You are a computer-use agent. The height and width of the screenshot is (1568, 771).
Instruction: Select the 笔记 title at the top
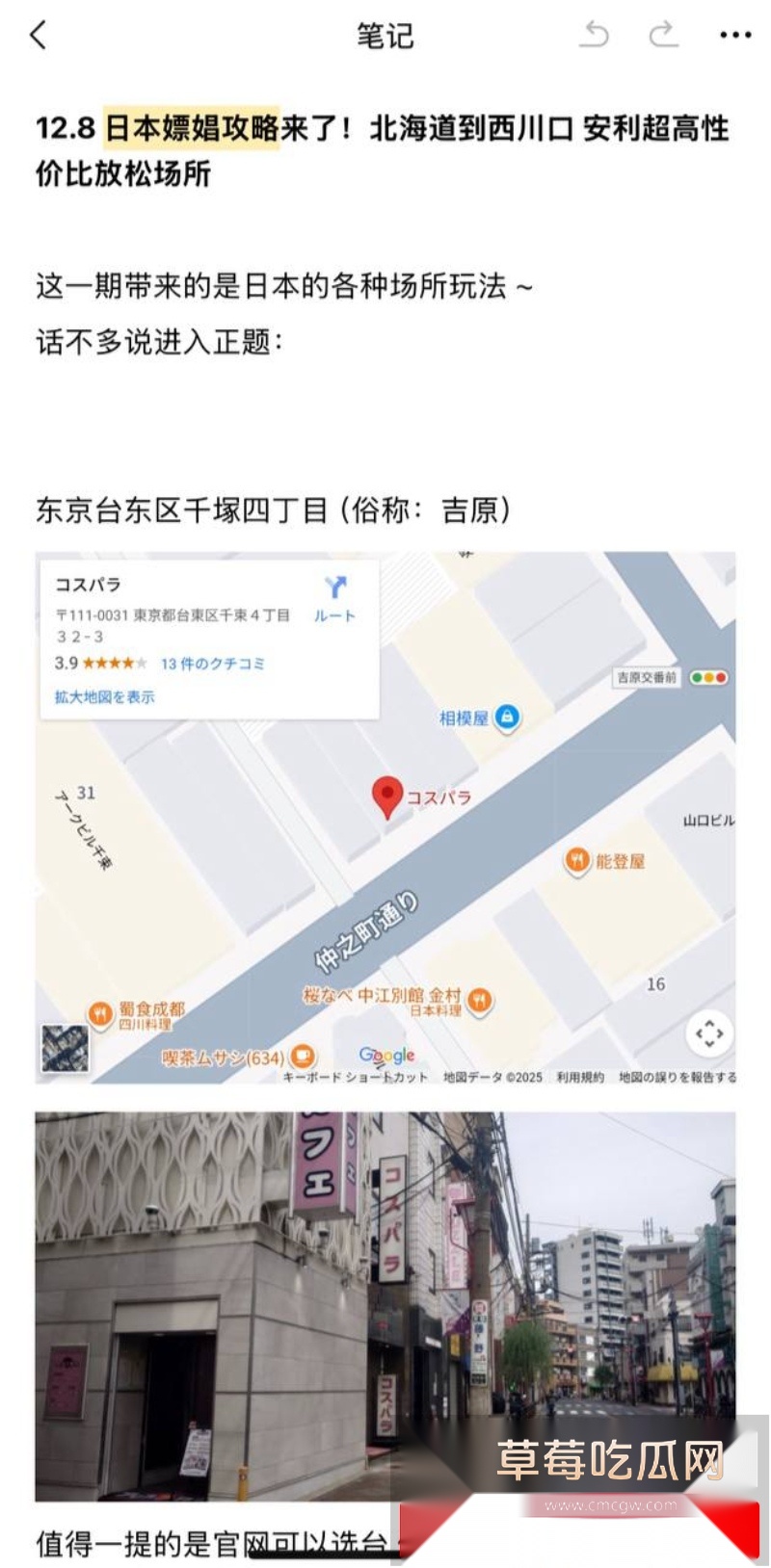point(385,37)
